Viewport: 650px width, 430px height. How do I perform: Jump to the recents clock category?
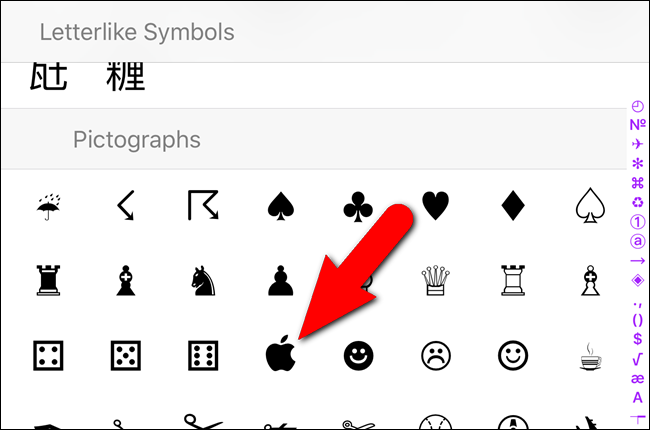638,106
